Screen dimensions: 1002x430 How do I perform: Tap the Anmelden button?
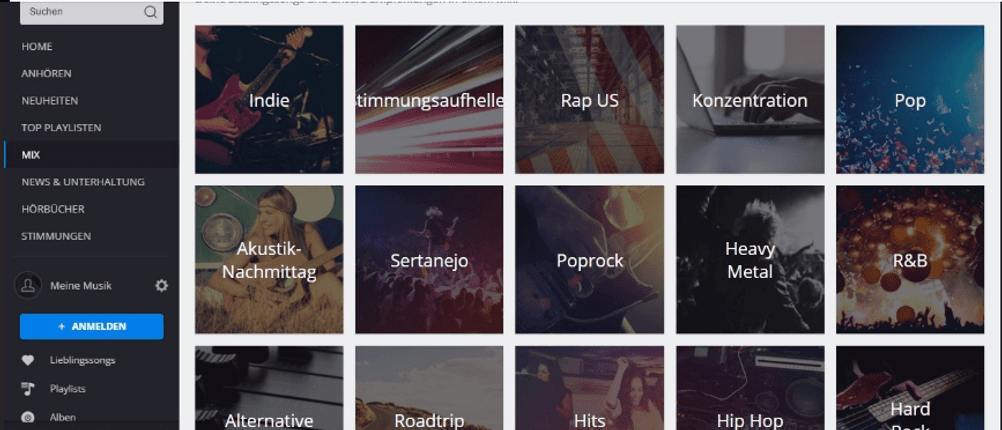click(x=92, y=326)
